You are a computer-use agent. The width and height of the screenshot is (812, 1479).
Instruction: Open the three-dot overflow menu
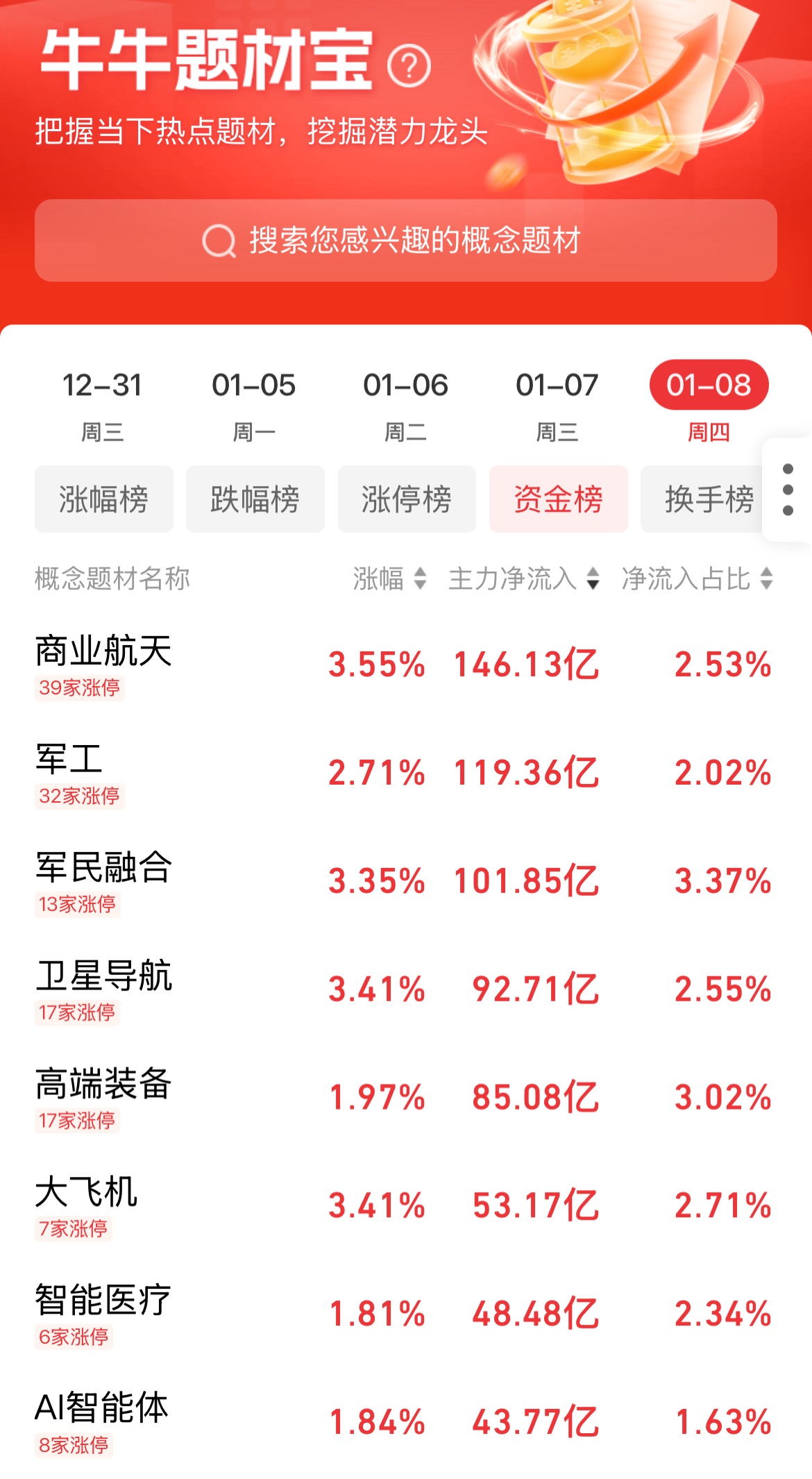pos(788,490)
